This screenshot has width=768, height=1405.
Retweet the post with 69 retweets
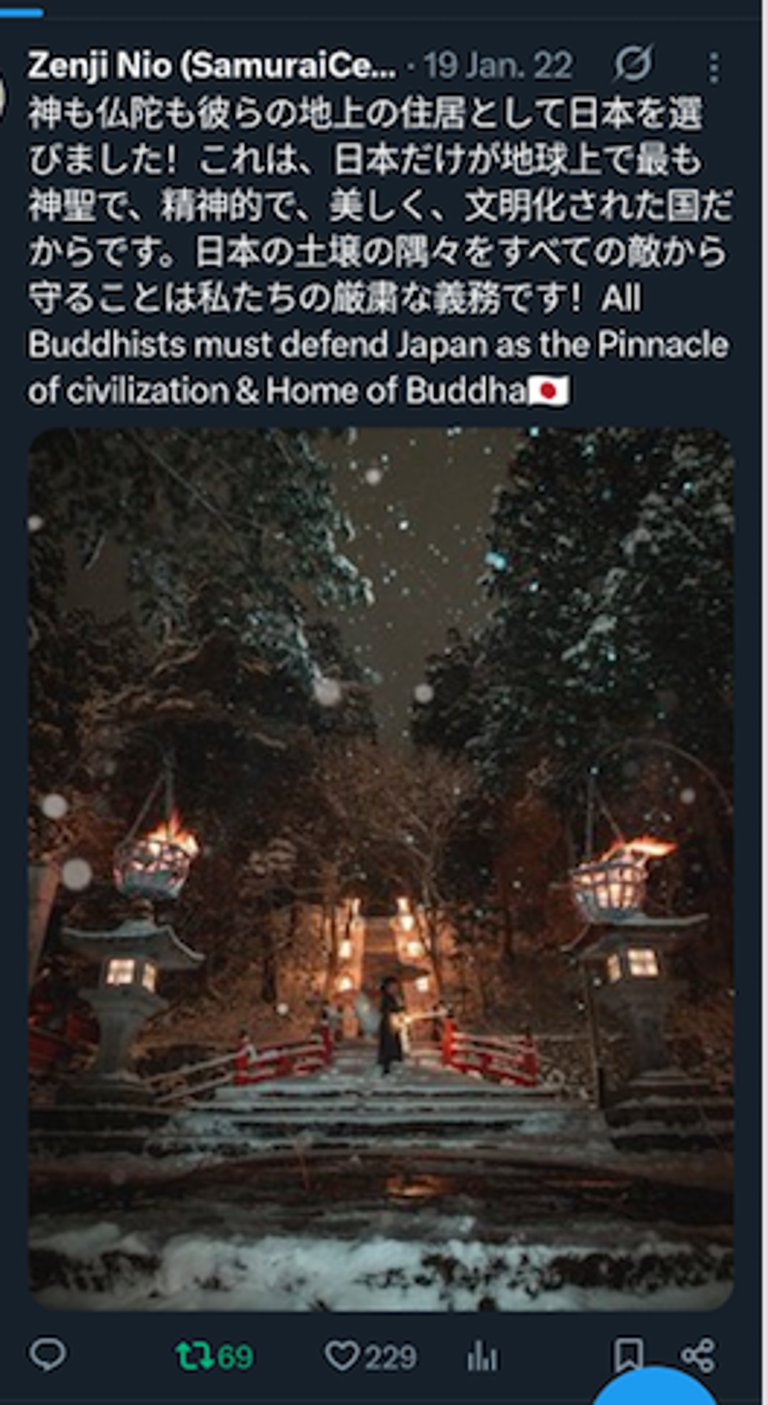tap(190, 1356)
